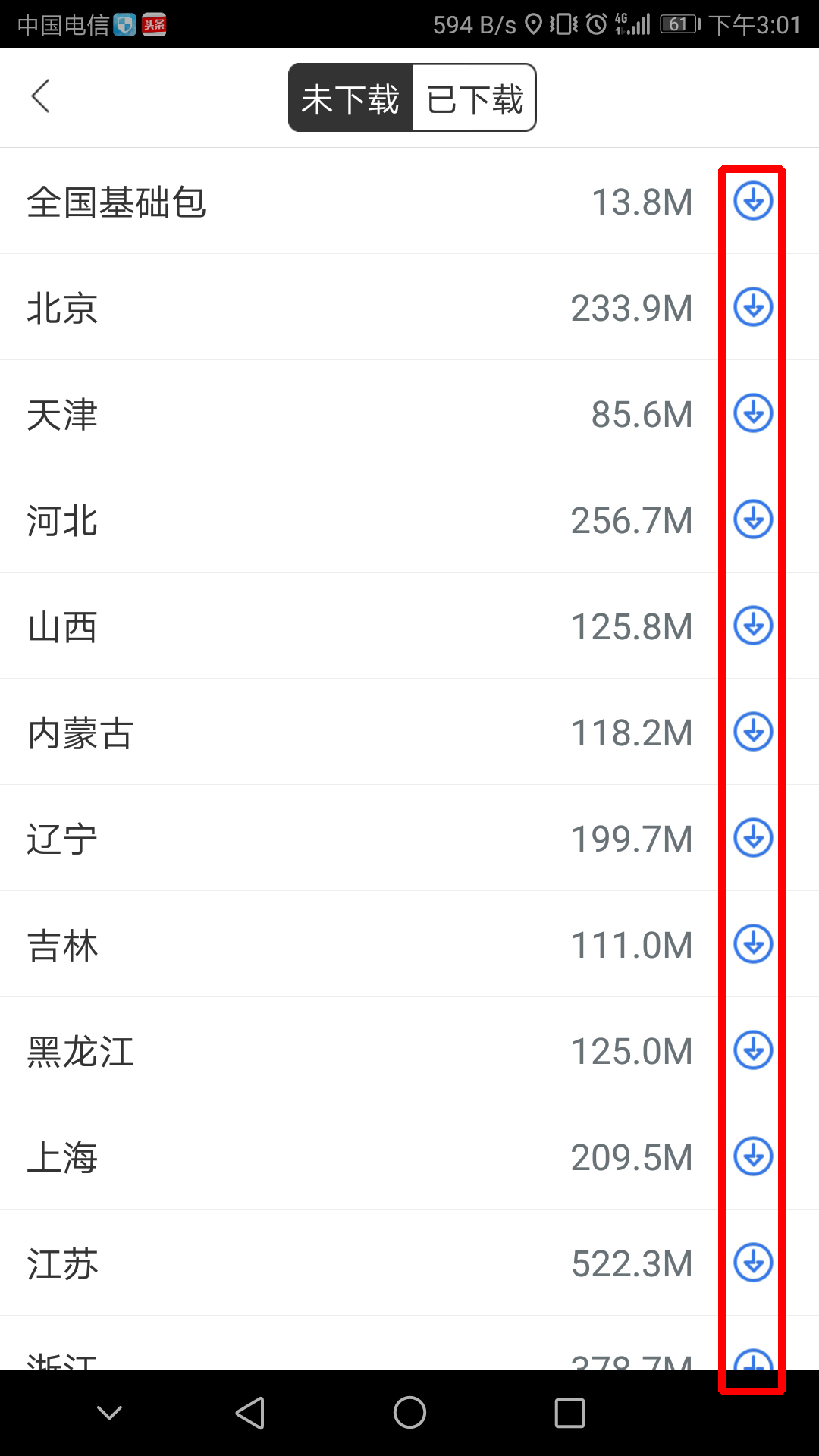The image size is (819, 1456).
Task: Tap the download icon for 河北
Action: [752, 520]
